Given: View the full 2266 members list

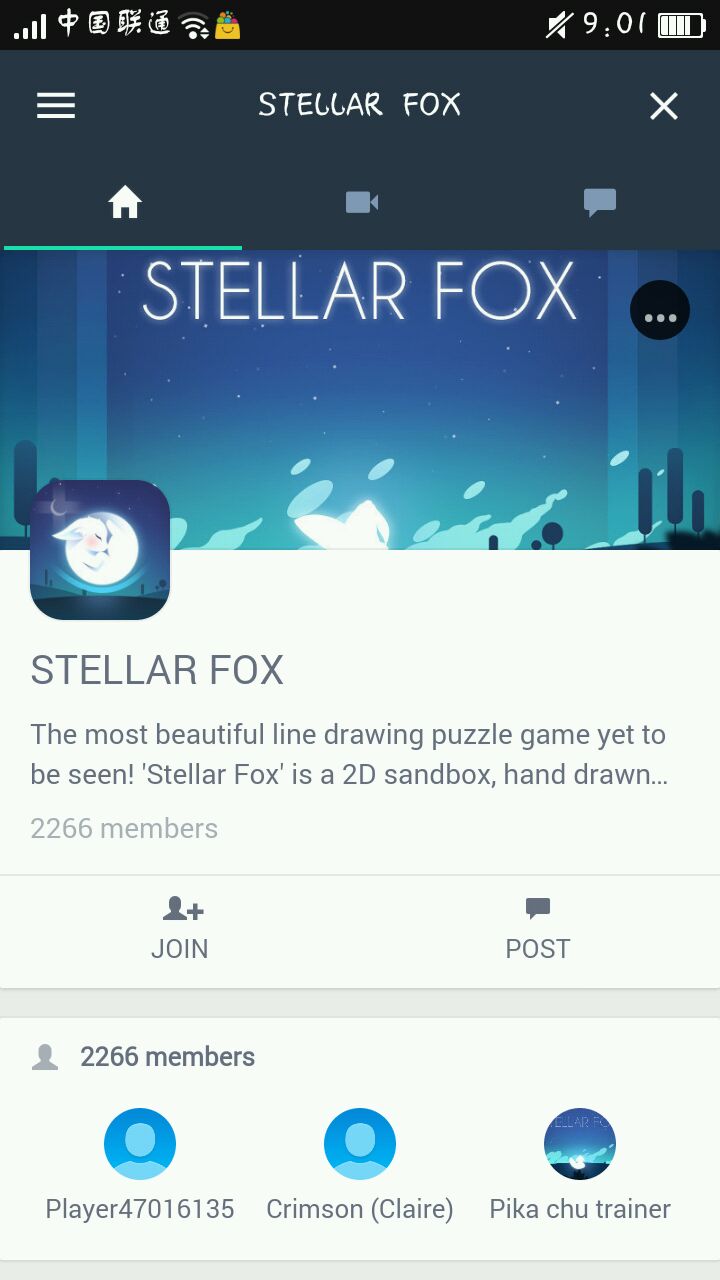Looking at the screenshot, I should 167,1057.
